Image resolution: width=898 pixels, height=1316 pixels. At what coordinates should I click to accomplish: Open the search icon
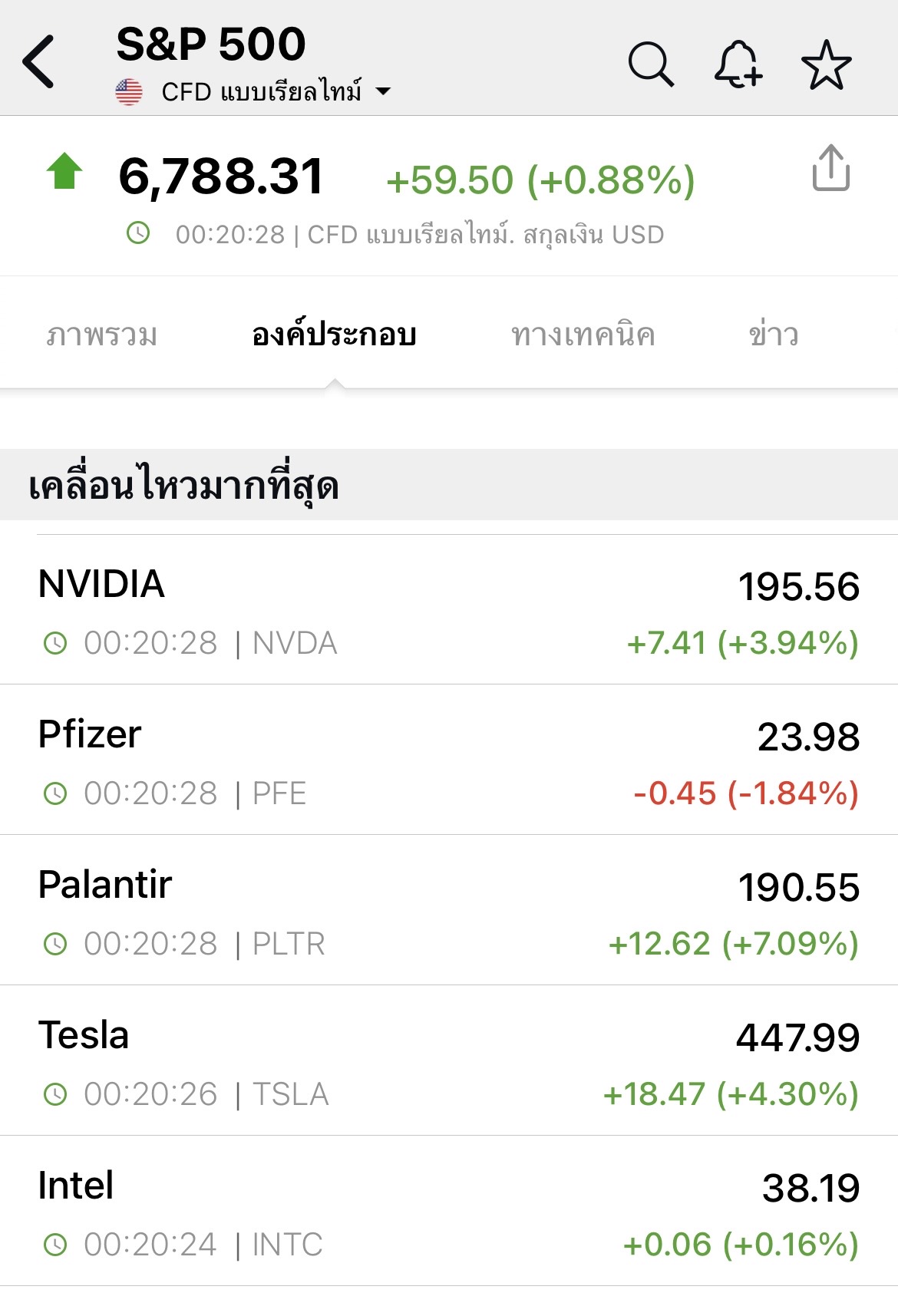(651, 64)
